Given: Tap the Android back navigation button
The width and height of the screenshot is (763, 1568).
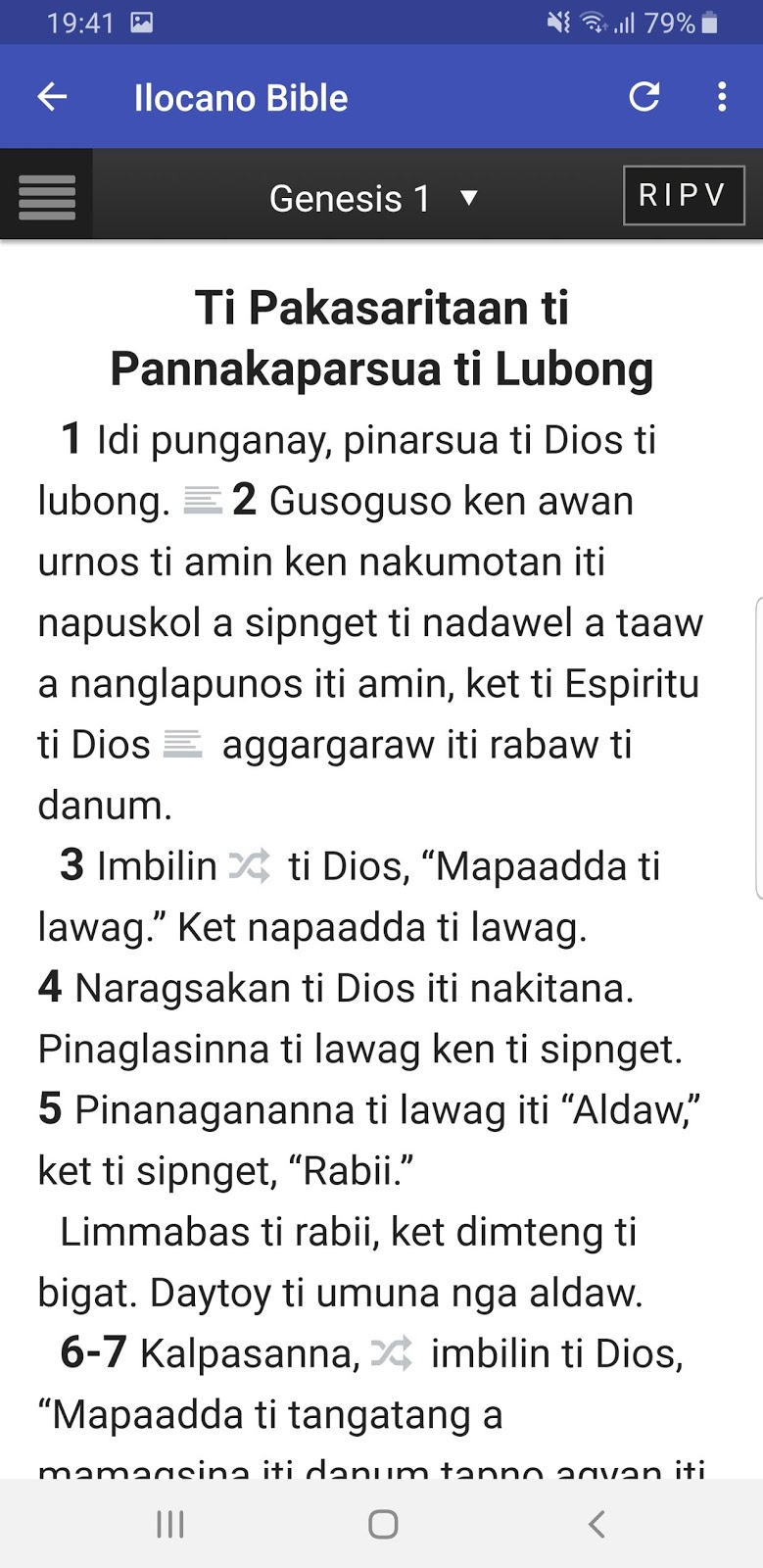Looking at the screenshot, I should 596,1524.
